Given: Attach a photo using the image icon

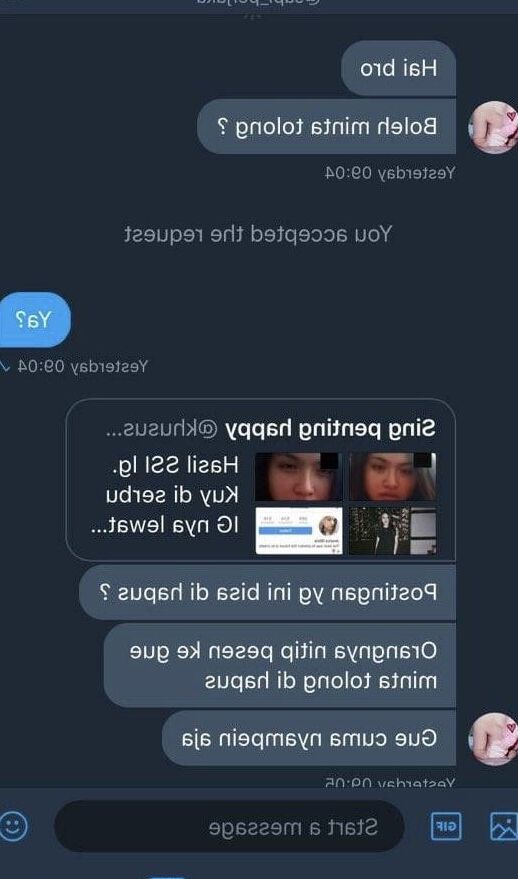Looking at the screenshot, I should [x=503, y=826].
